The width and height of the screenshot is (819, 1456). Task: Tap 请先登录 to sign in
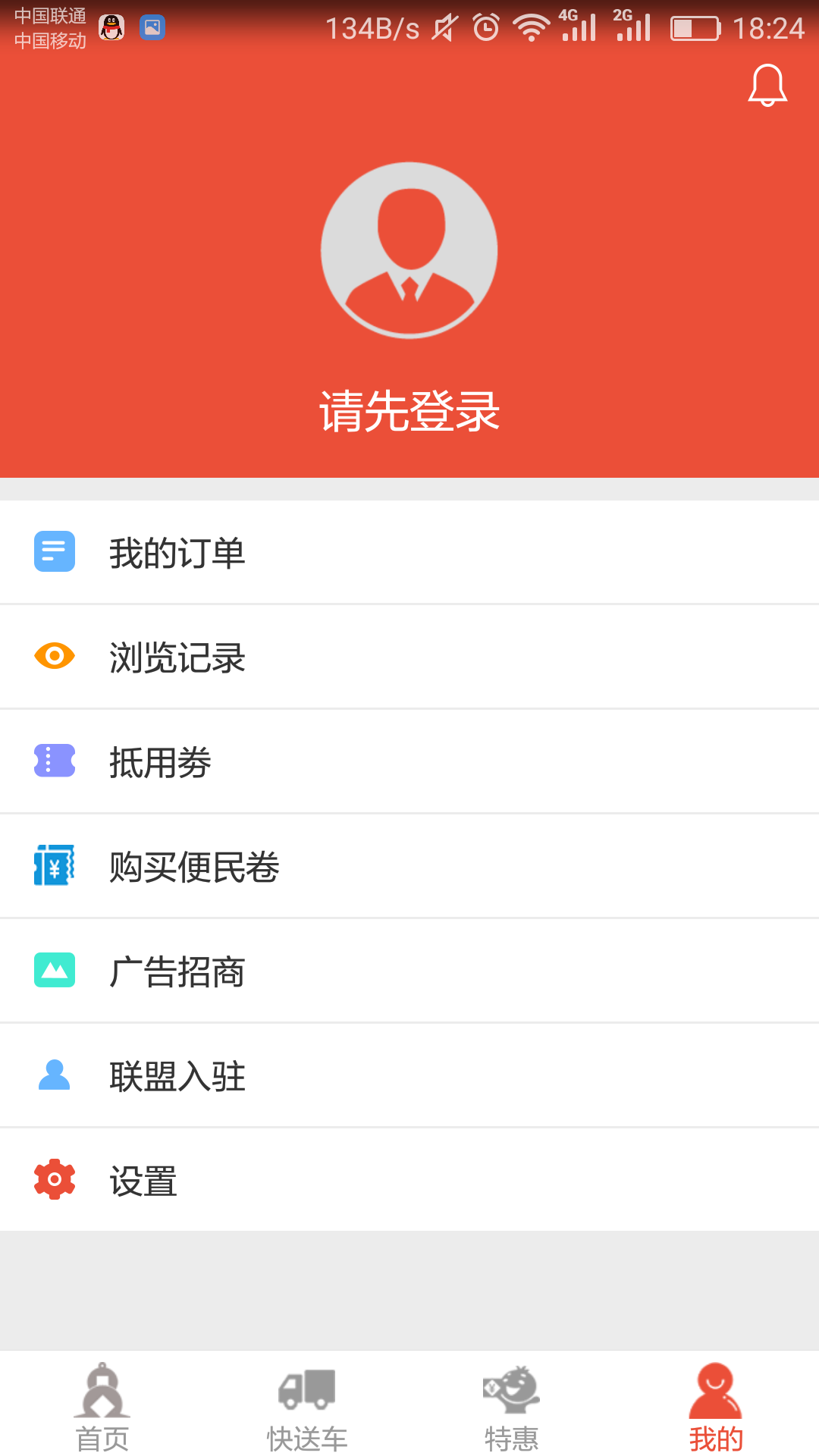pyautogui.click(x=409, y=411)
